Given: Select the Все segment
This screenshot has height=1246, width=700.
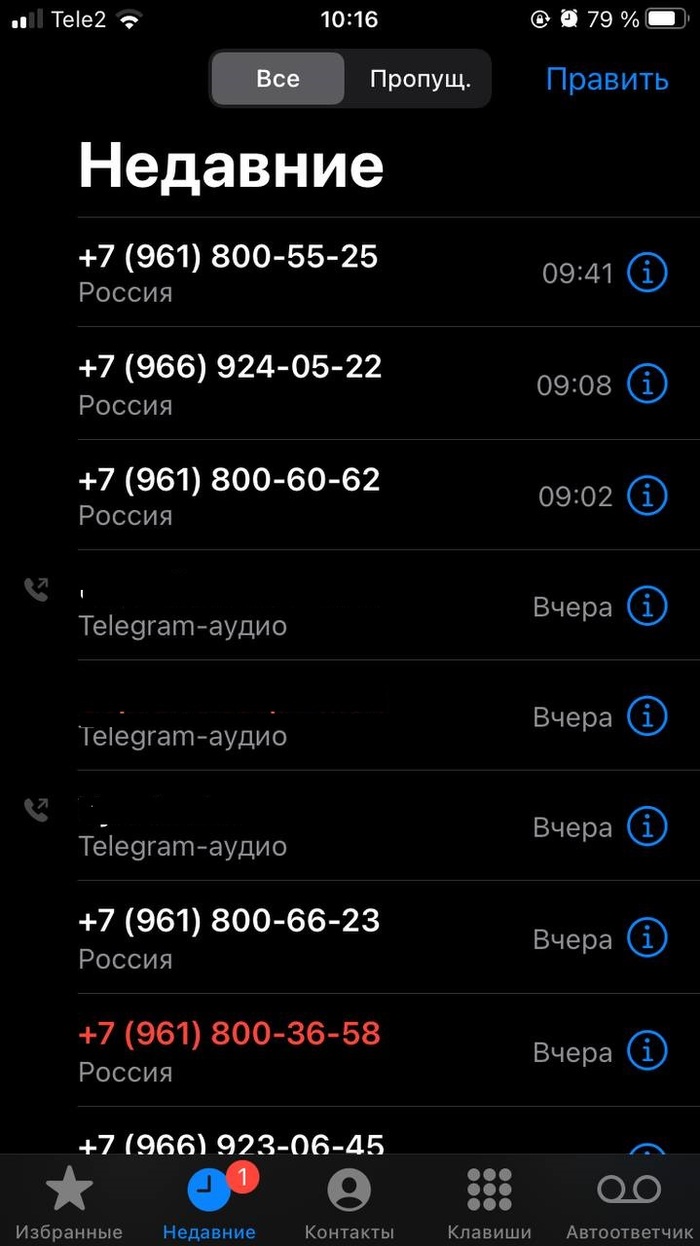Looking at the screenshot, I should coord(278,79).
